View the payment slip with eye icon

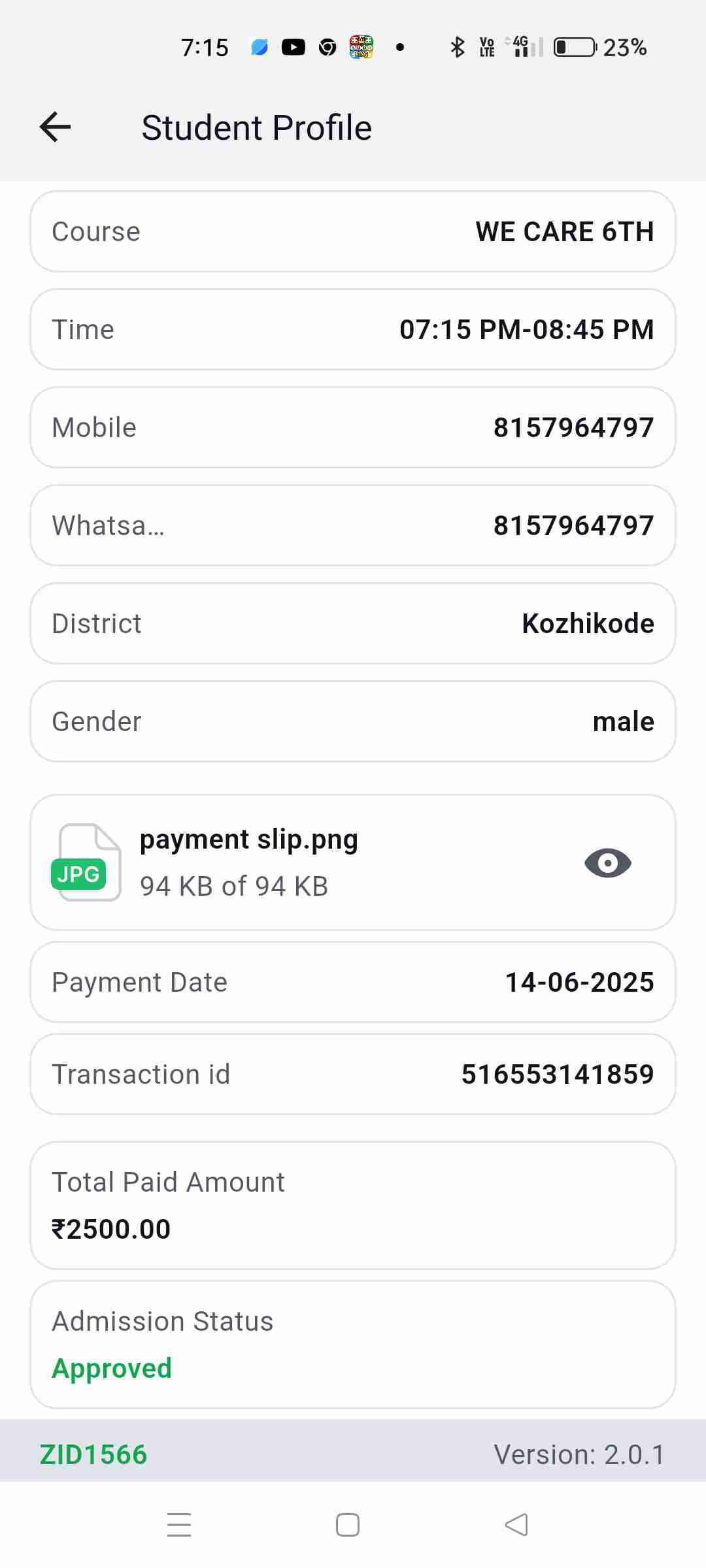tap(607, 863)
